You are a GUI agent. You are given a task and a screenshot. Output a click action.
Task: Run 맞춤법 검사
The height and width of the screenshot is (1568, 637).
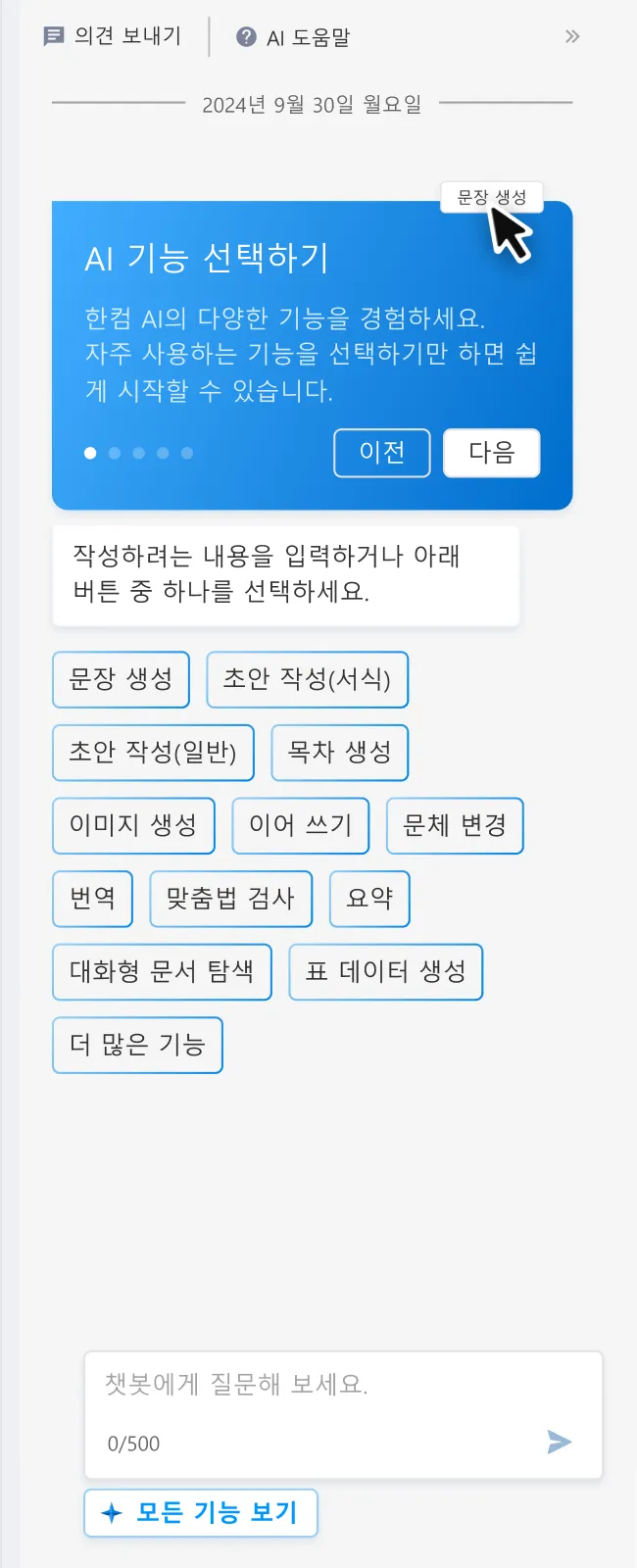(x=230, y=899)
